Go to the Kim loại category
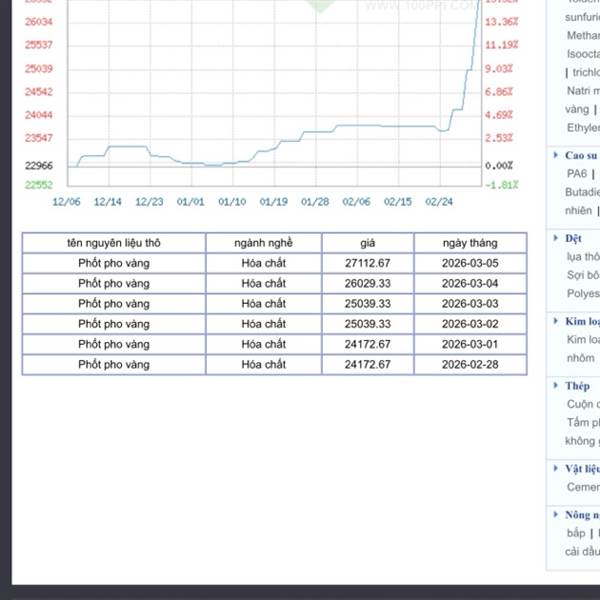This screenshot has width=600, height=600. (583, 321)
